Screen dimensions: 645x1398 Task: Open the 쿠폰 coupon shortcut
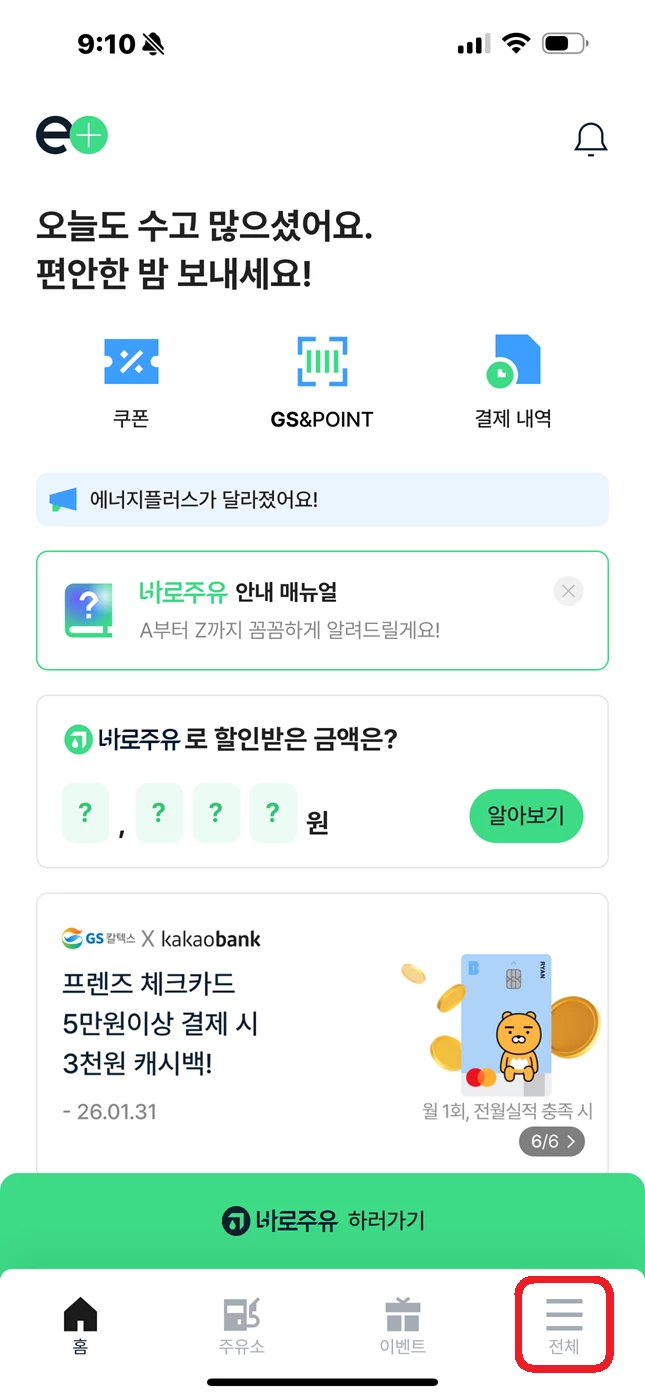(x=131, y=381)
